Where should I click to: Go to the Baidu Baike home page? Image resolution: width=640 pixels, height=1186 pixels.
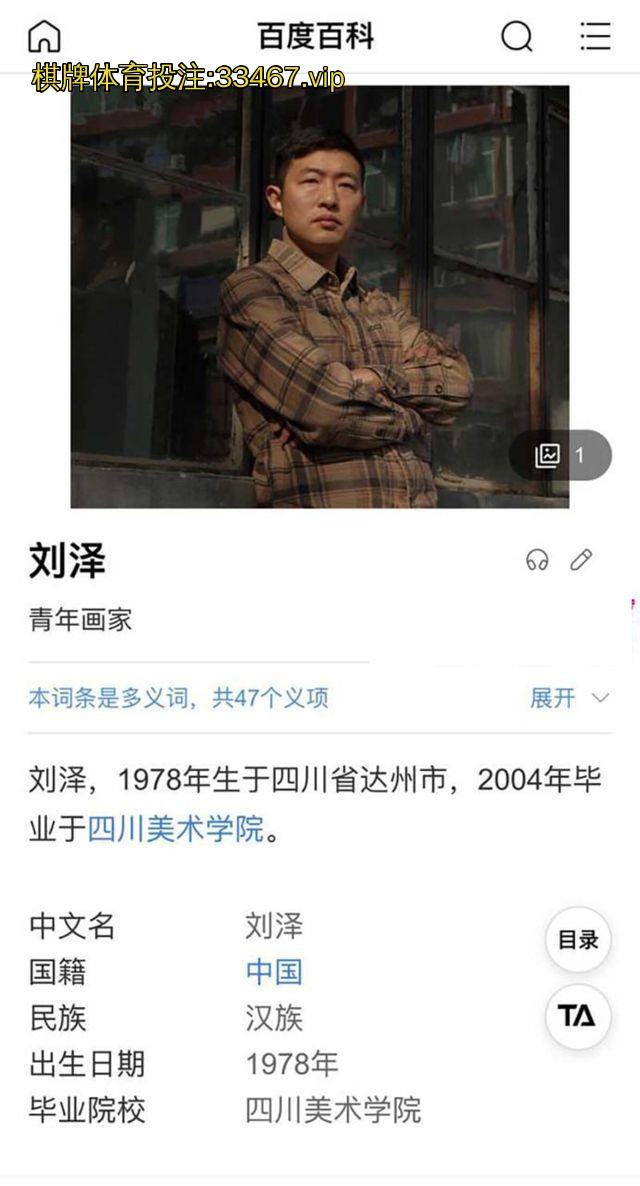coord(44,36)
